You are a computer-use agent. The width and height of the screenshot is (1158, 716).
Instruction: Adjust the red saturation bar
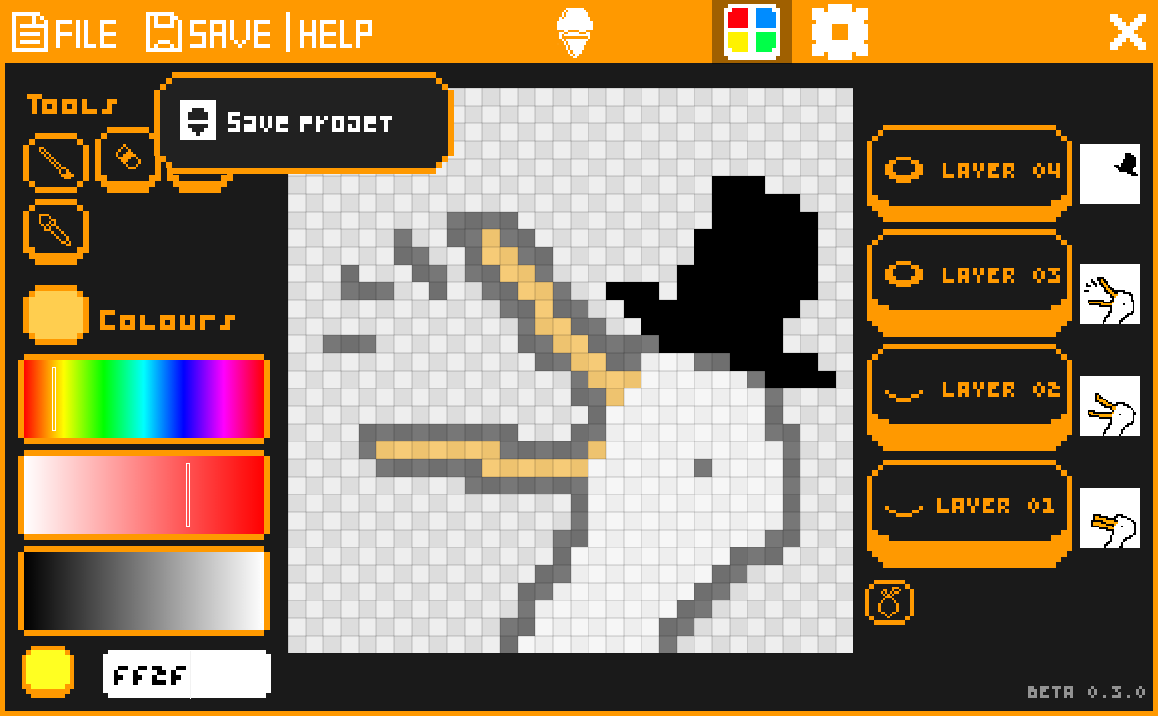coord(144,494)
